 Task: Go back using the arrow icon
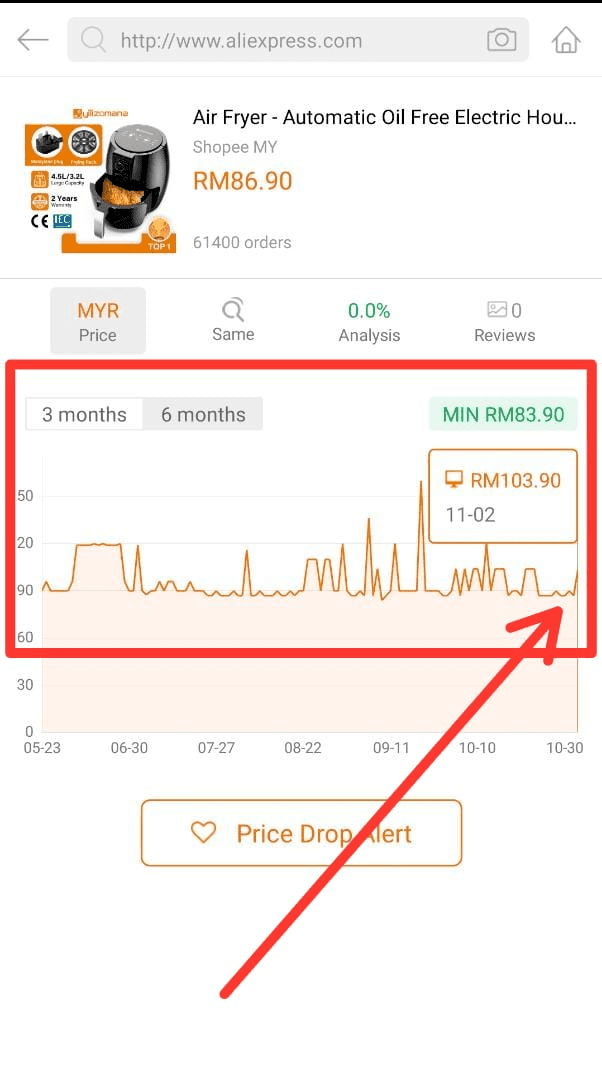pyautogui.click(x=32, y=40)
